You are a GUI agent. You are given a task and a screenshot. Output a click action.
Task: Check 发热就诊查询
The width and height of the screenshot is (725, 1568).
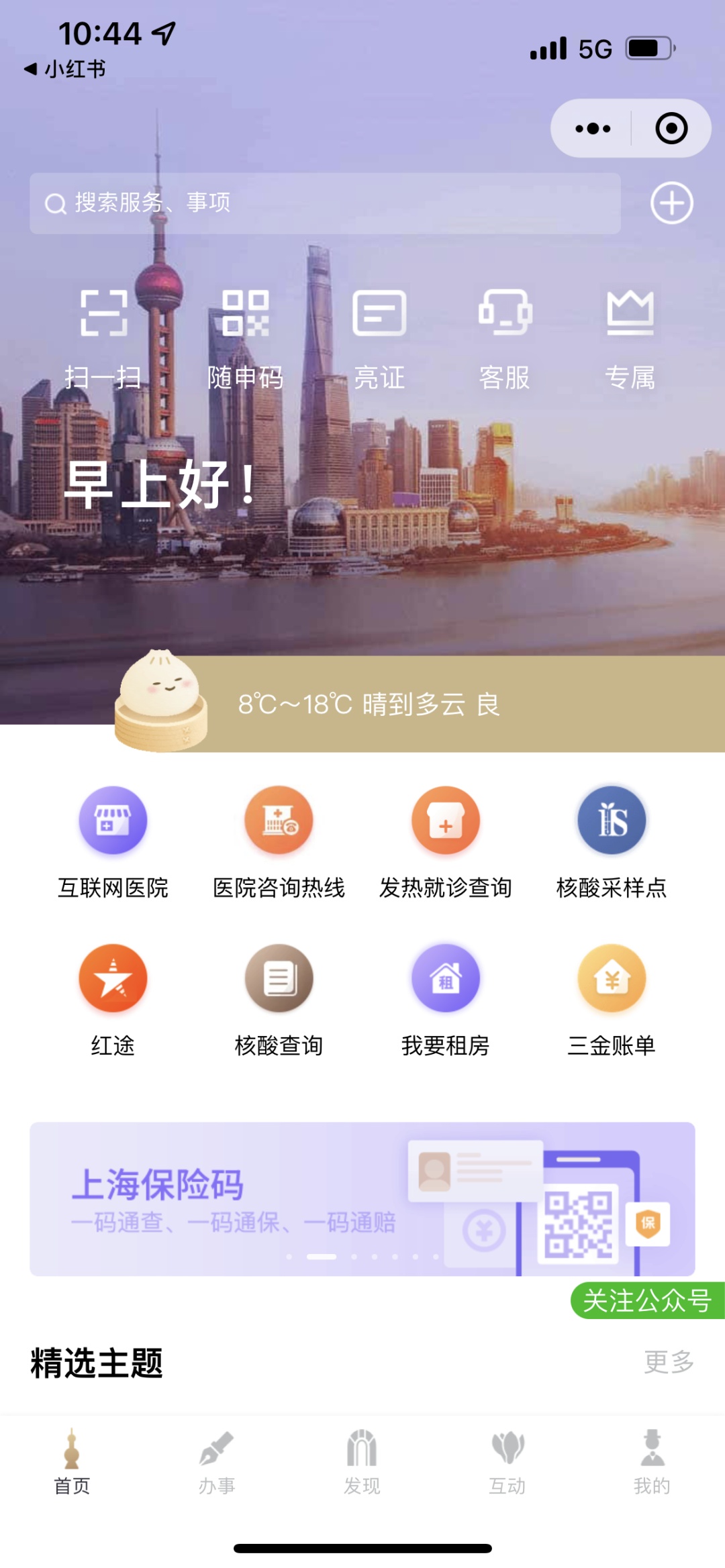(445, 841)
